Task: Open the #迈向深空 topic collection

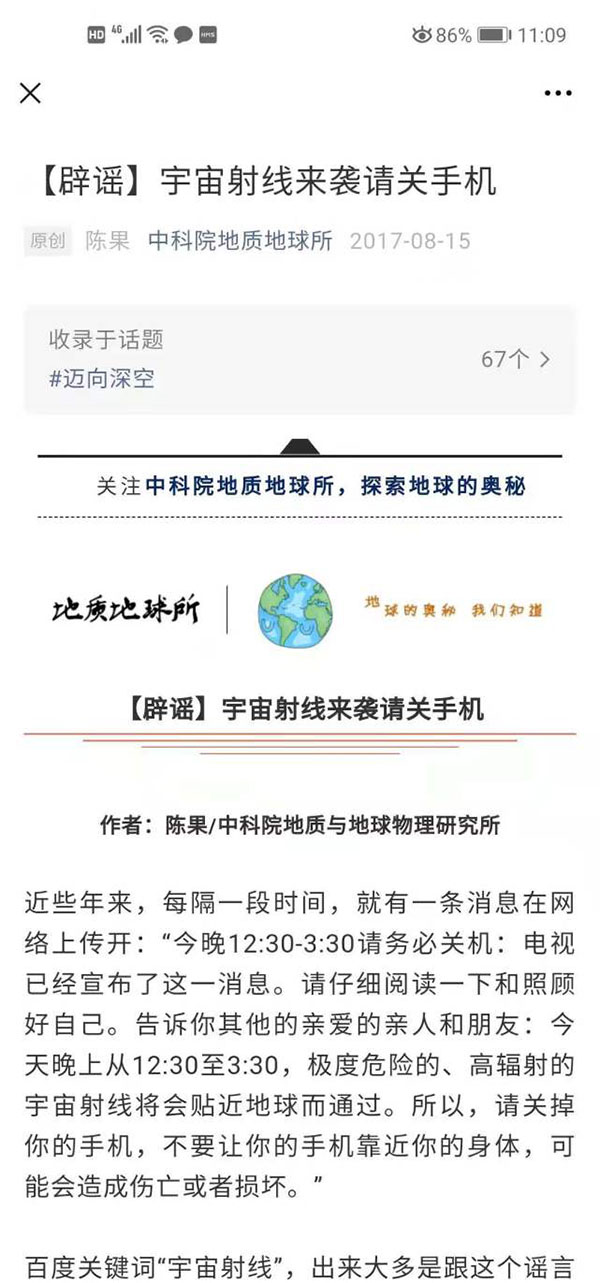Action: click(300, 360)
